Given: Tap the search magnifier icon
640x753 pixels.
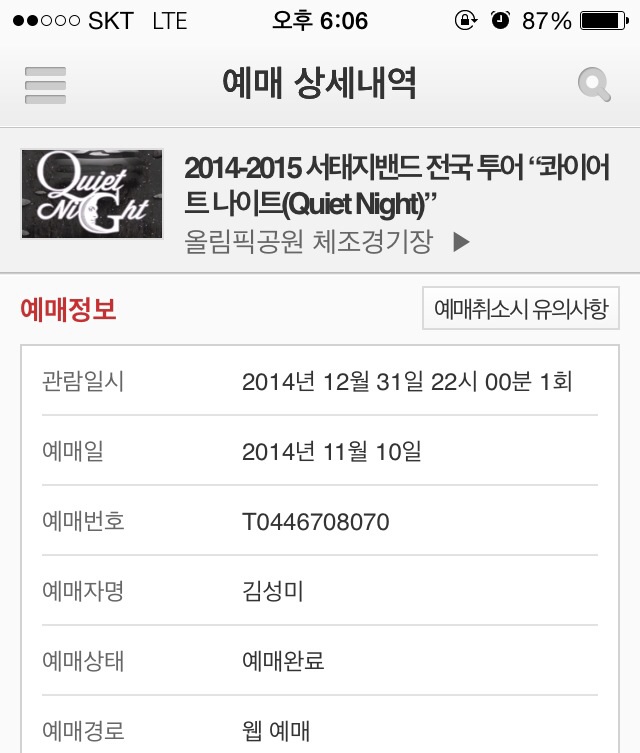Looking at the screenshot, I should [594, 85].
